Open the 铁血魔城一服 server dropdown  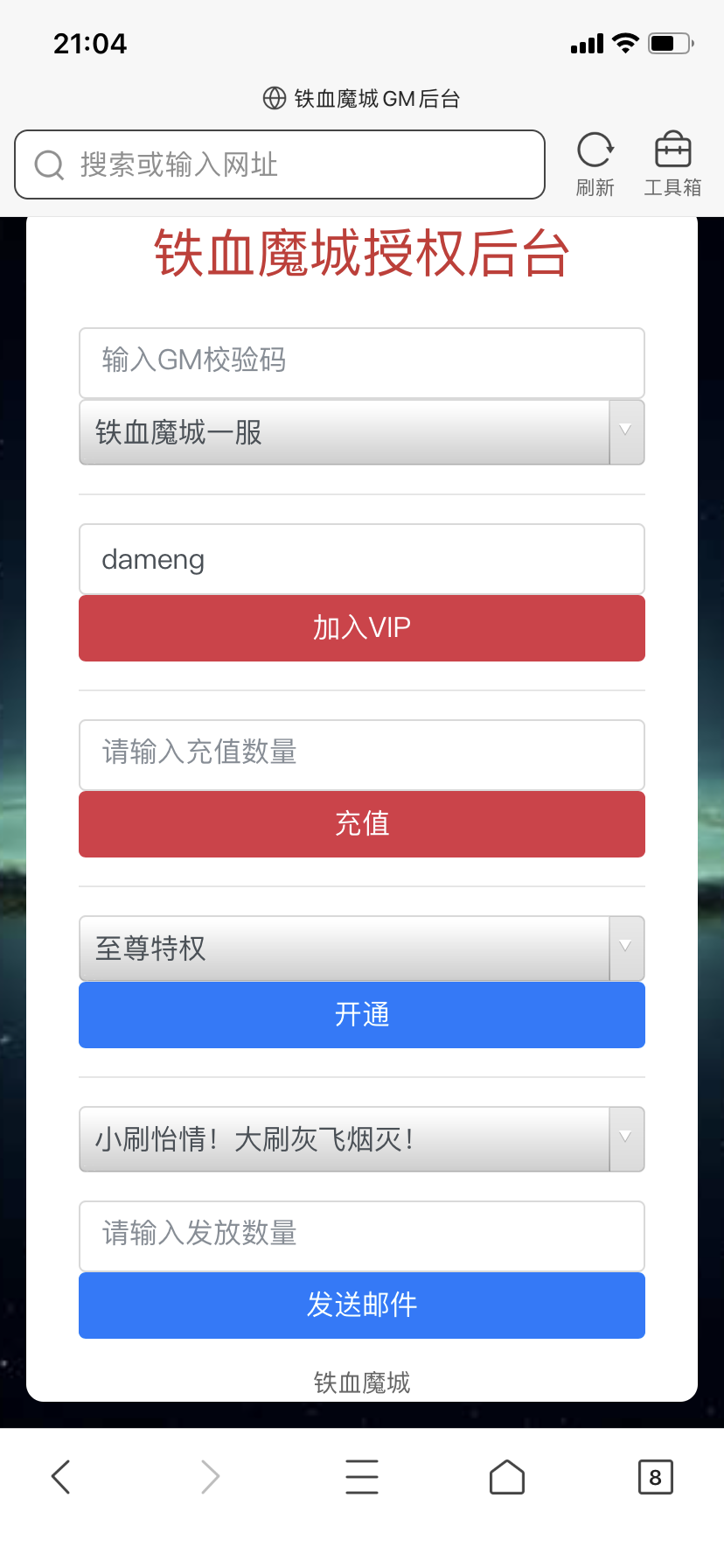click(361, 432)
